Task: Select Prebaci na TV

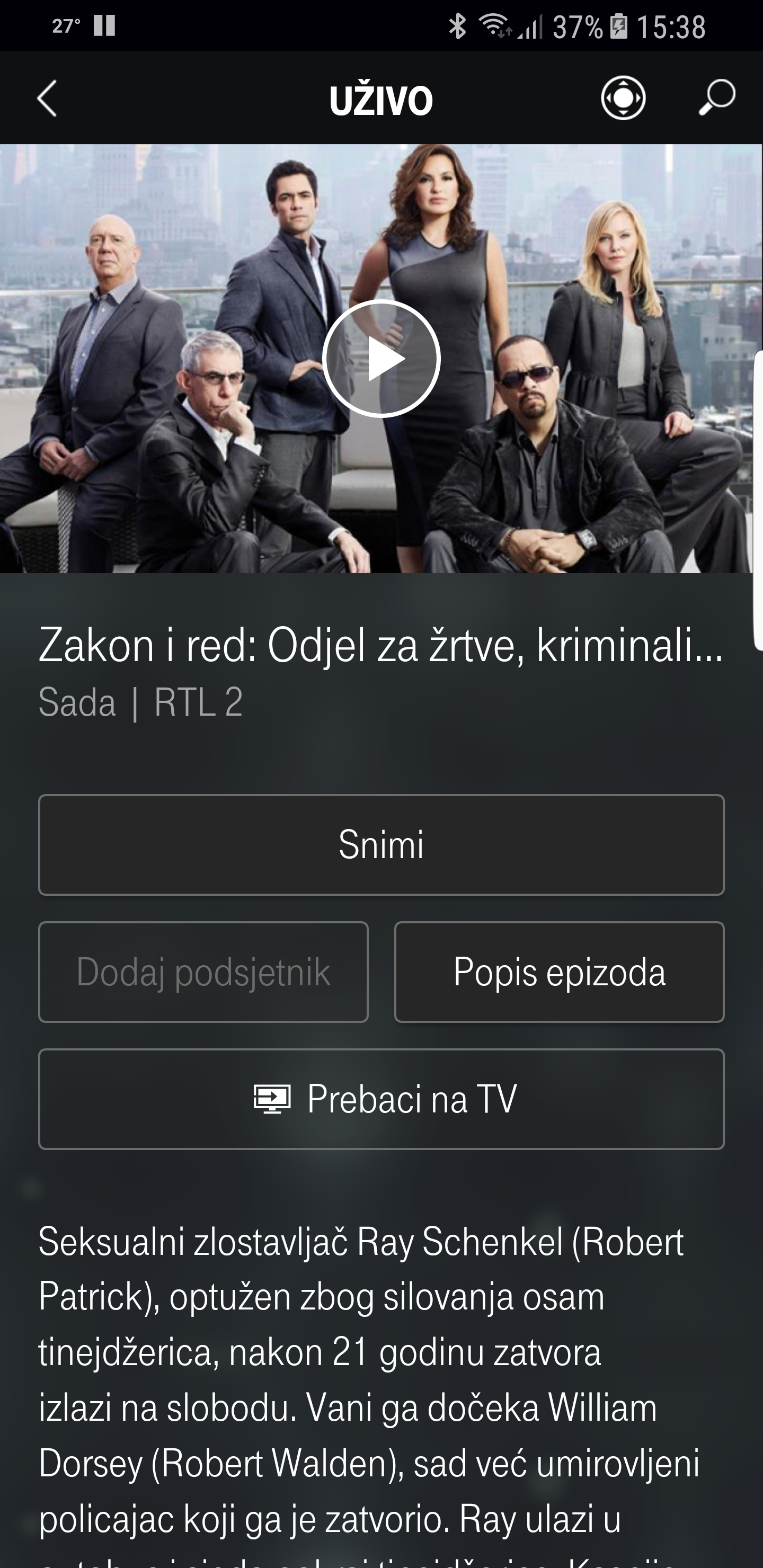Action: click(x=381, y=1099)
